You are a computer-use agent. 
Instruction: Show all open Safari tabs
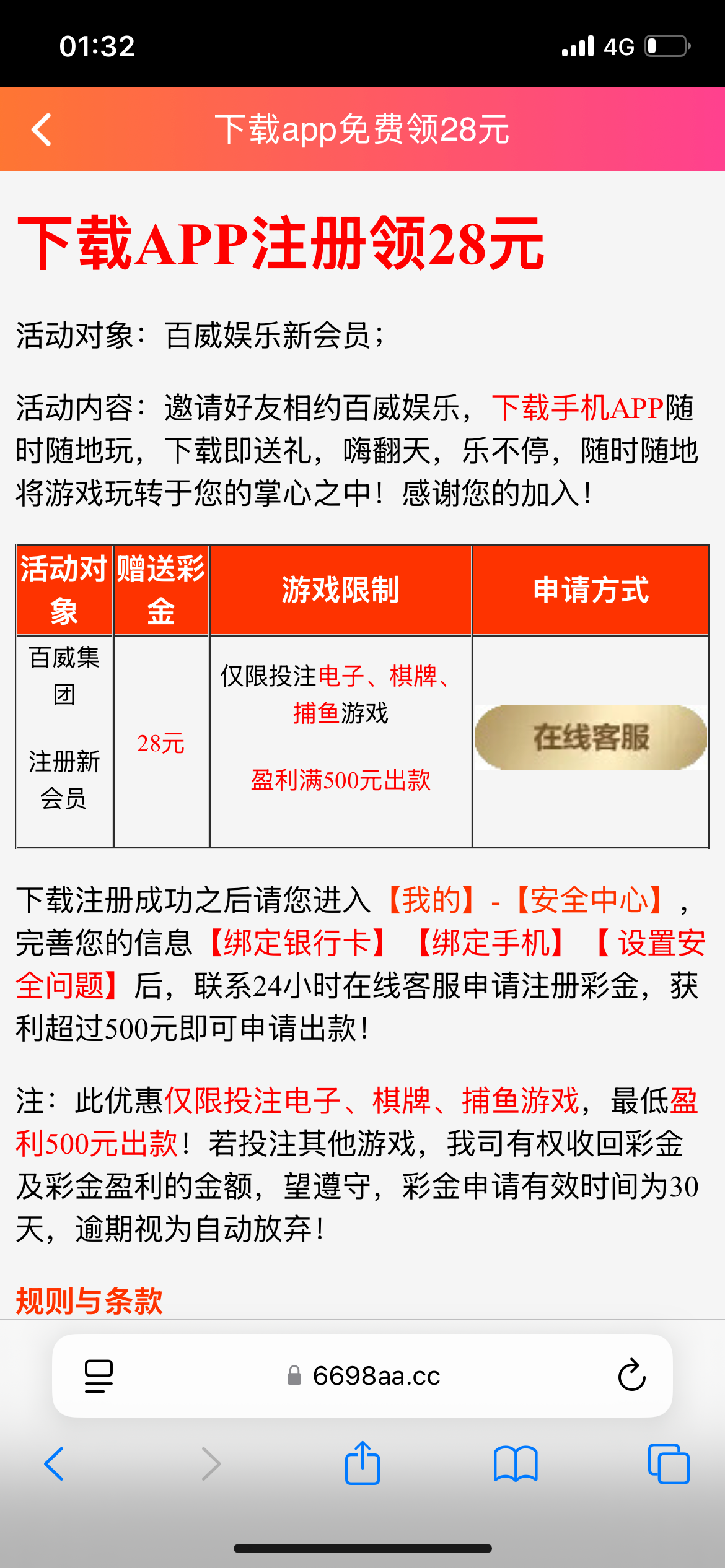[668, 1464]
